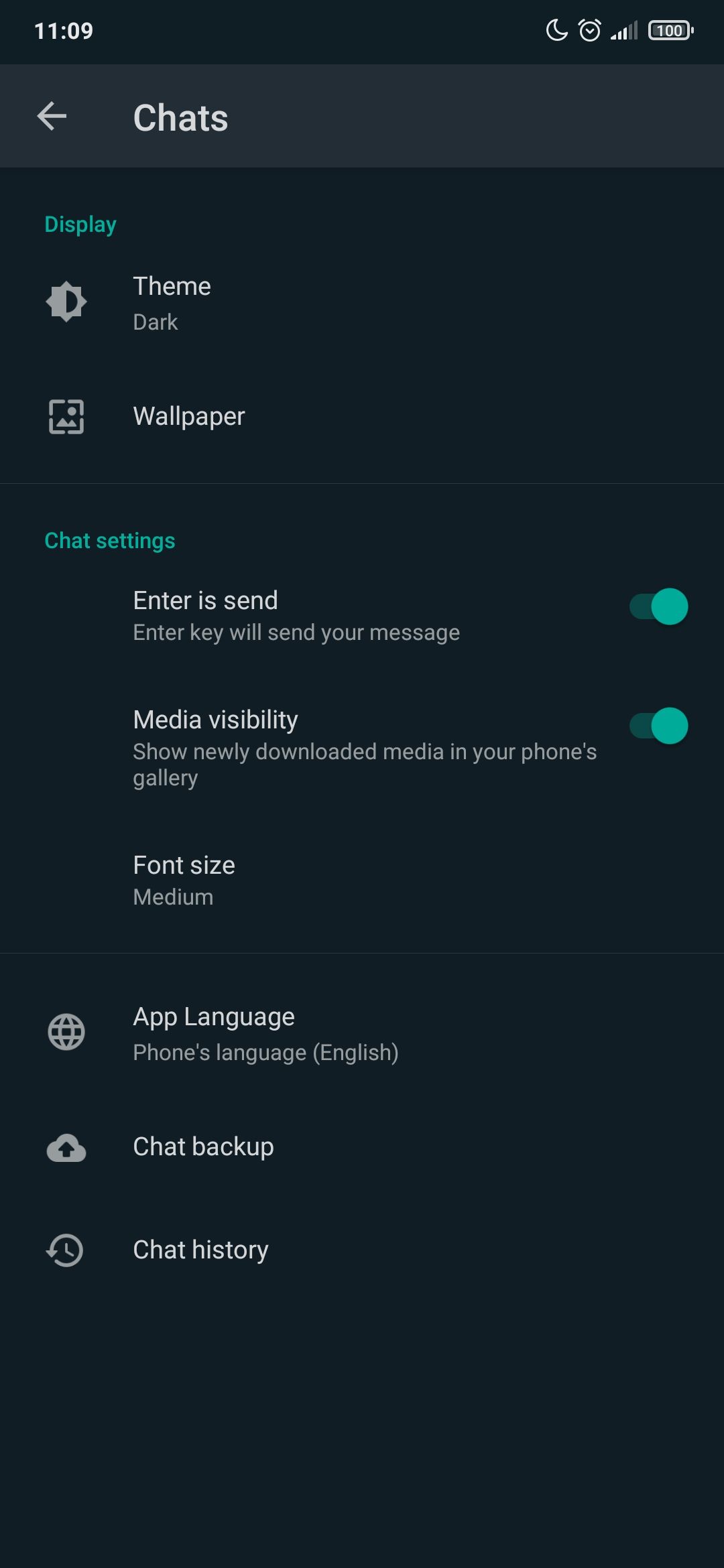Click the back arrow to leave Chats settings
The image size is (724, 1568).
(x=51, y=116)
